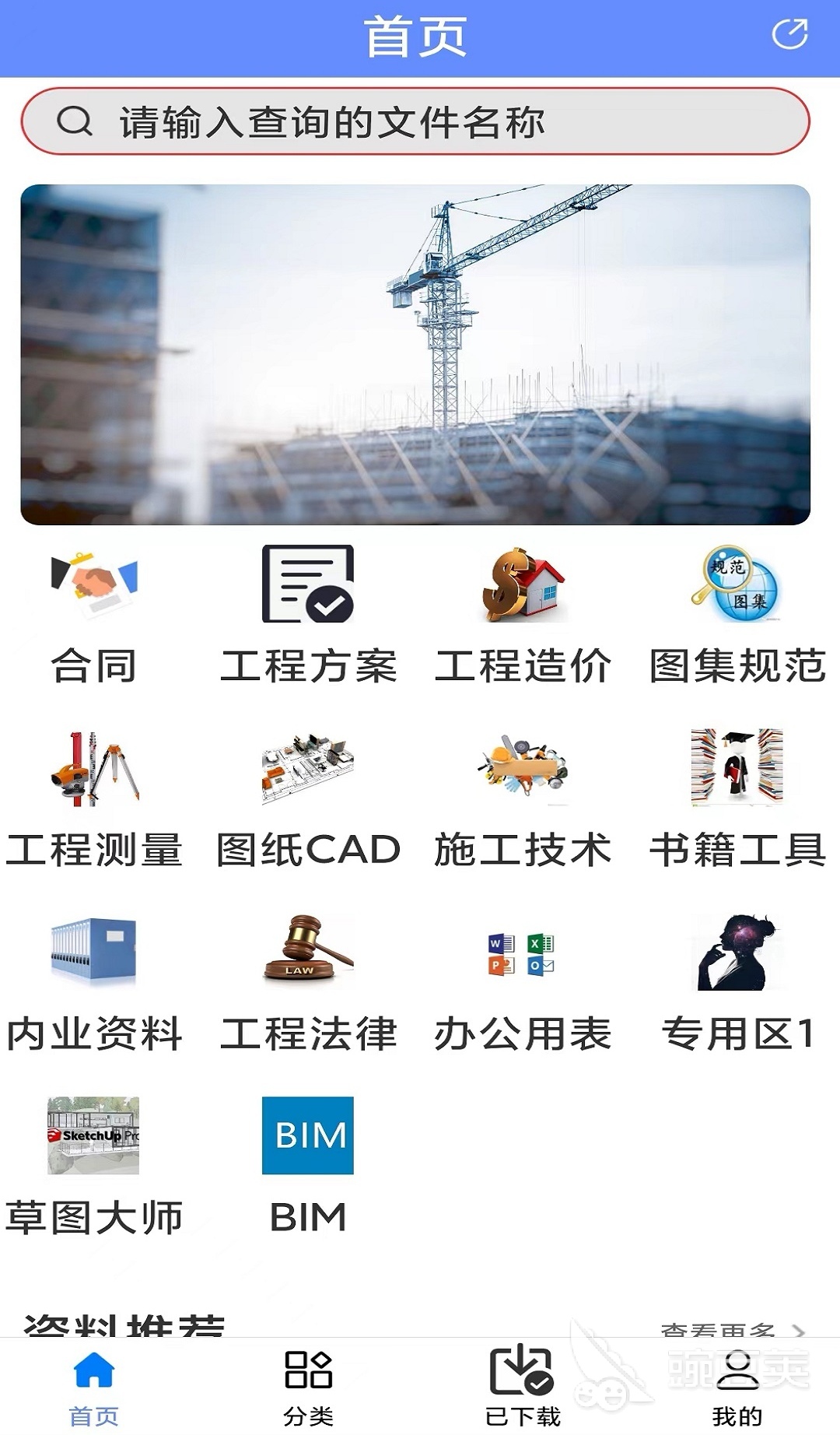Switch to the 已下载 tab
Image resolution: width=840 pixels, height=1435 pixels.
click(x=522, y=1387)
